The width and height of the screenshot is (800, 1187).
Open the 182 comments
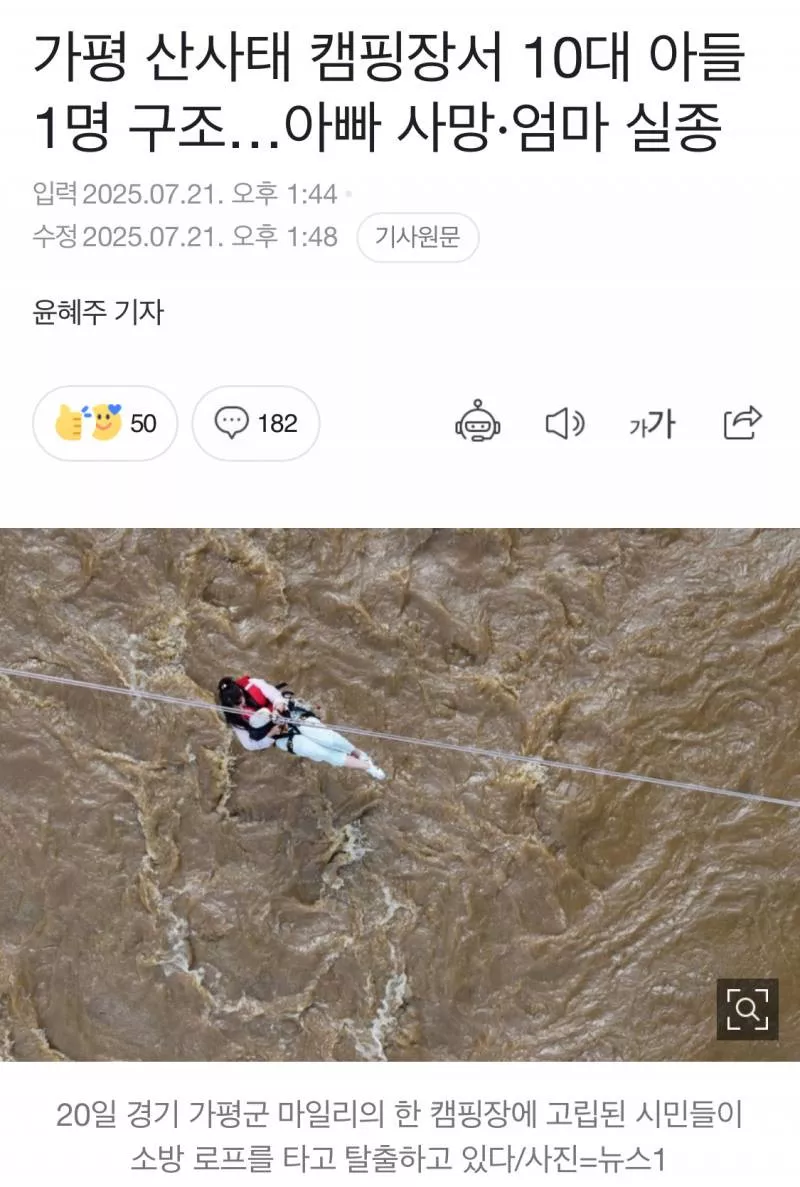point(256,423)
